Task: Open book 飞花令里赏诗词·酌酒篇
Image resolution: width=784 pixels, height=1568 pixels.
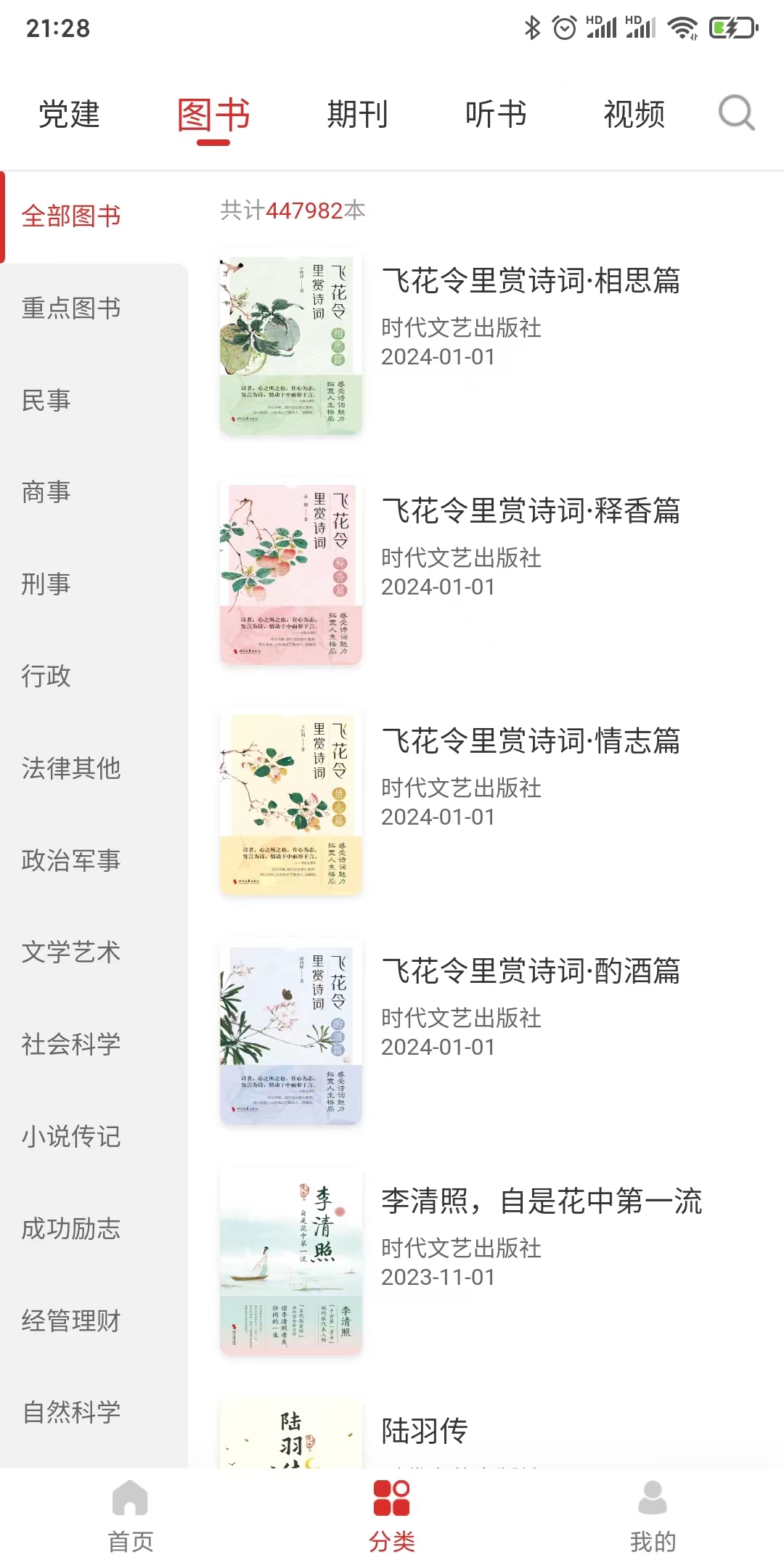Action: (x=494, y=1035)
